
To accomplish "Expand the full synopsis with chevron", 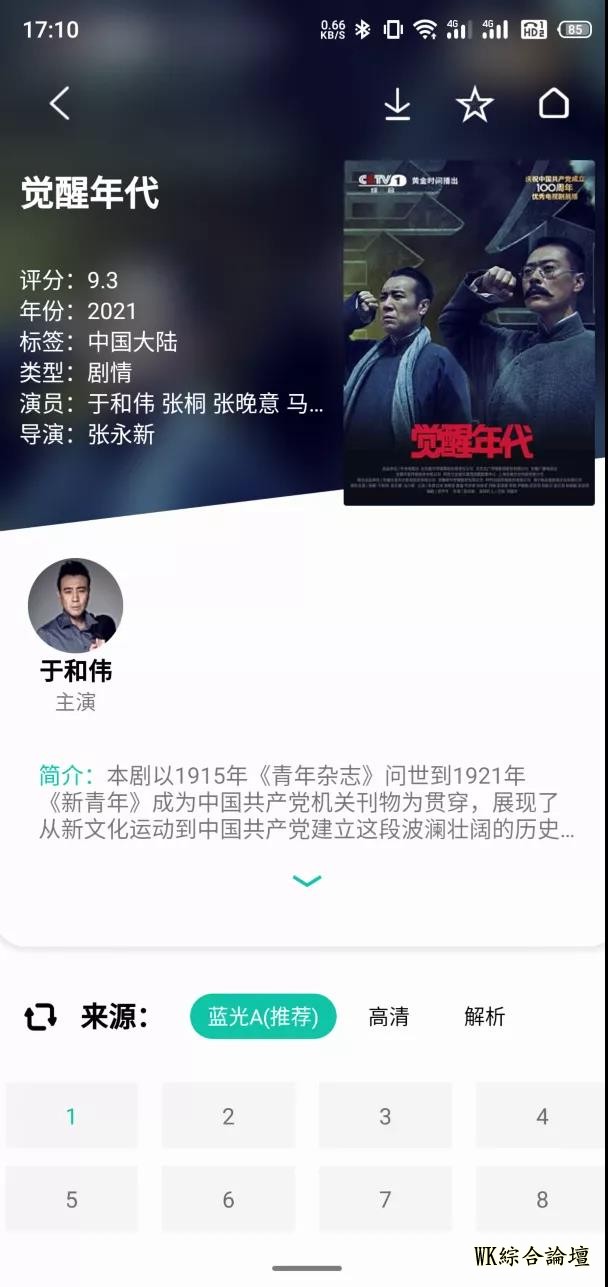I will (306, 881).
